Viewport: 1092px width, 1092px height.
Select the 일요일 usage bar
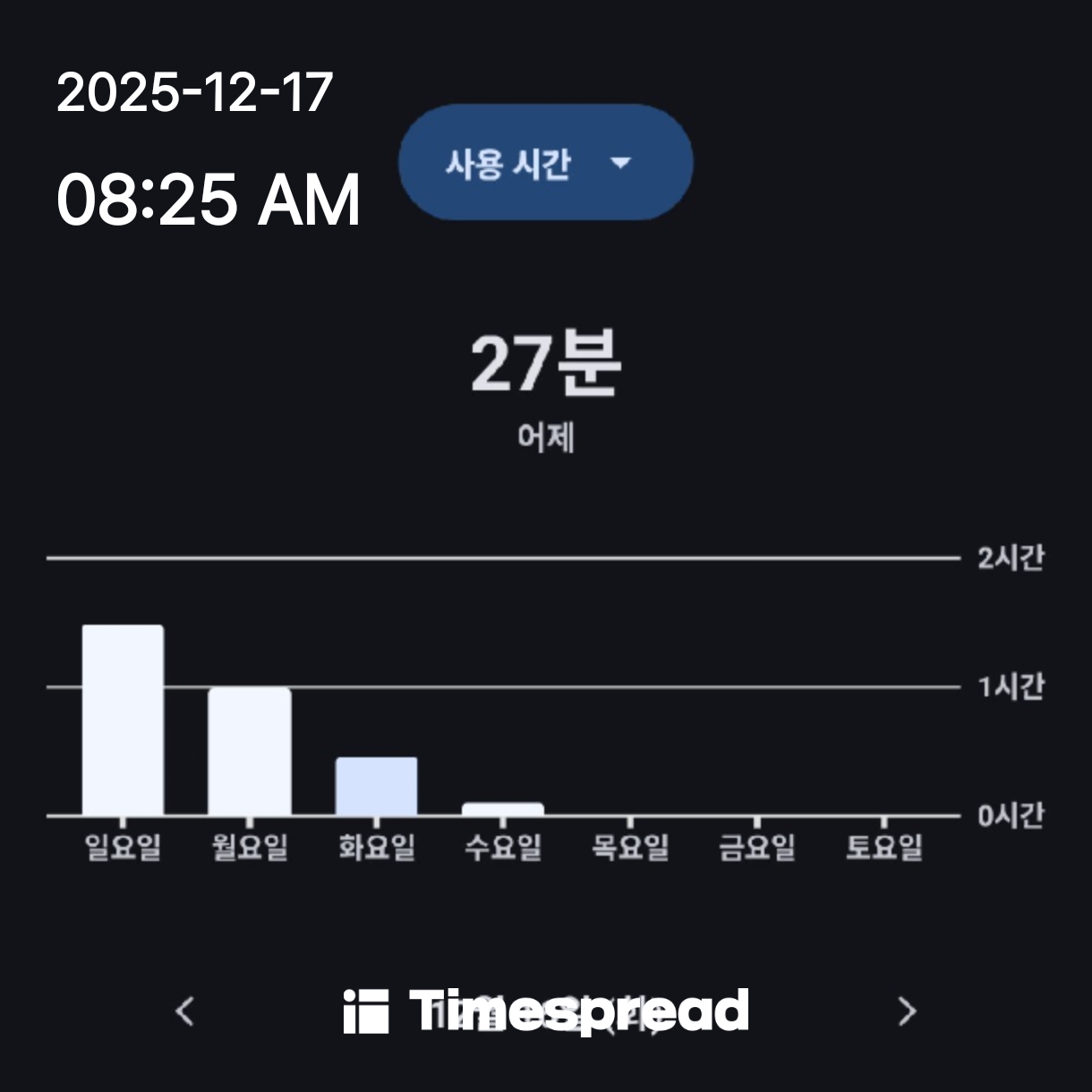pos(123,721)
